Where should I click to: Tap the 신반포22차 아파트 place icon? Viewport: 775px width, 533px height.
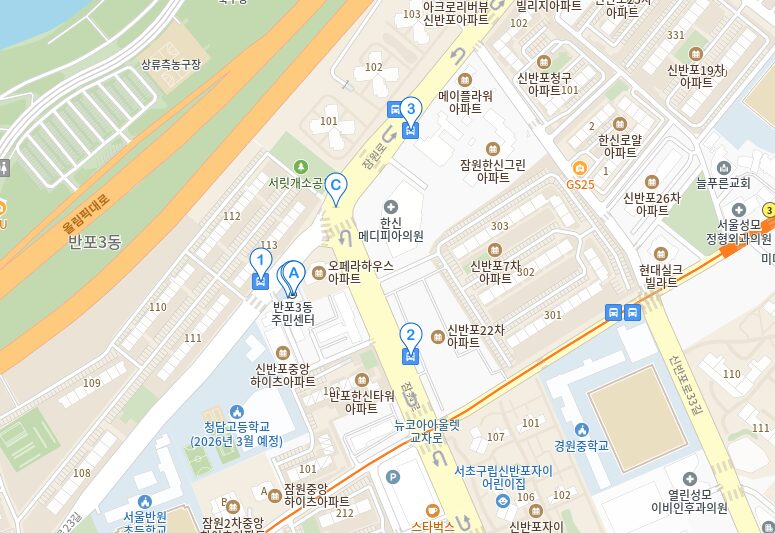point(438,336)
